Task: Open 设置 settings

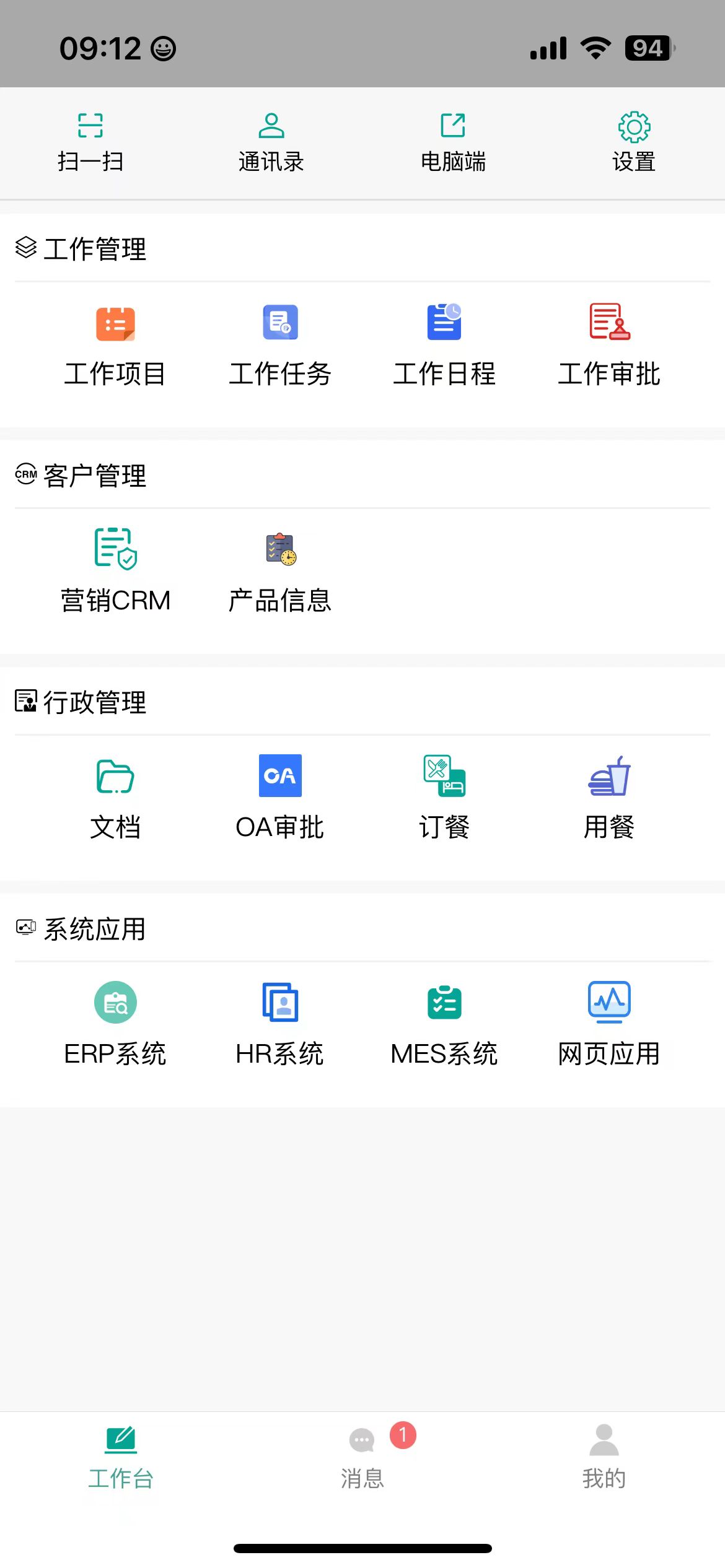Action: point(634,141)
